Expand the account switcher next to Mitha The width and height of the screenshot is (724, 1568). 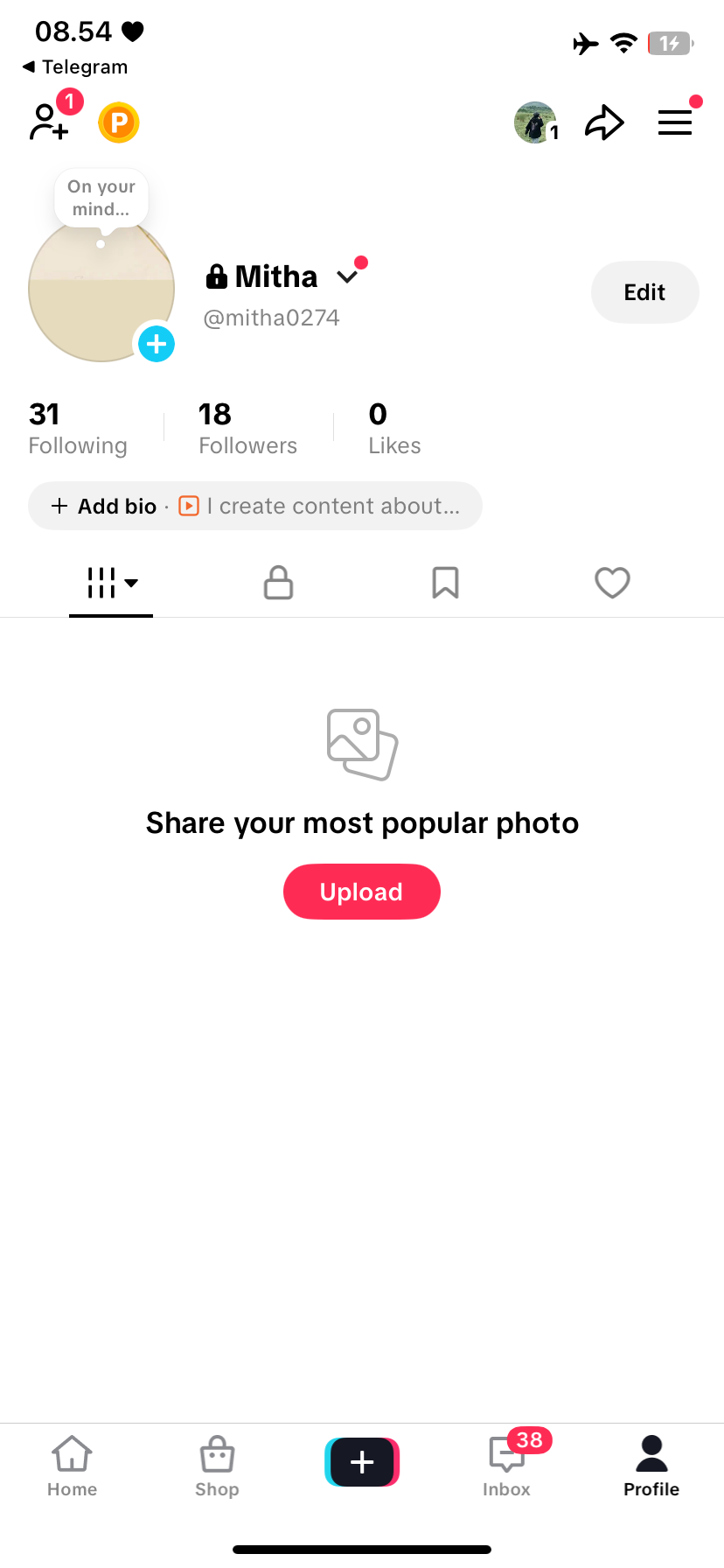(348, 276)
